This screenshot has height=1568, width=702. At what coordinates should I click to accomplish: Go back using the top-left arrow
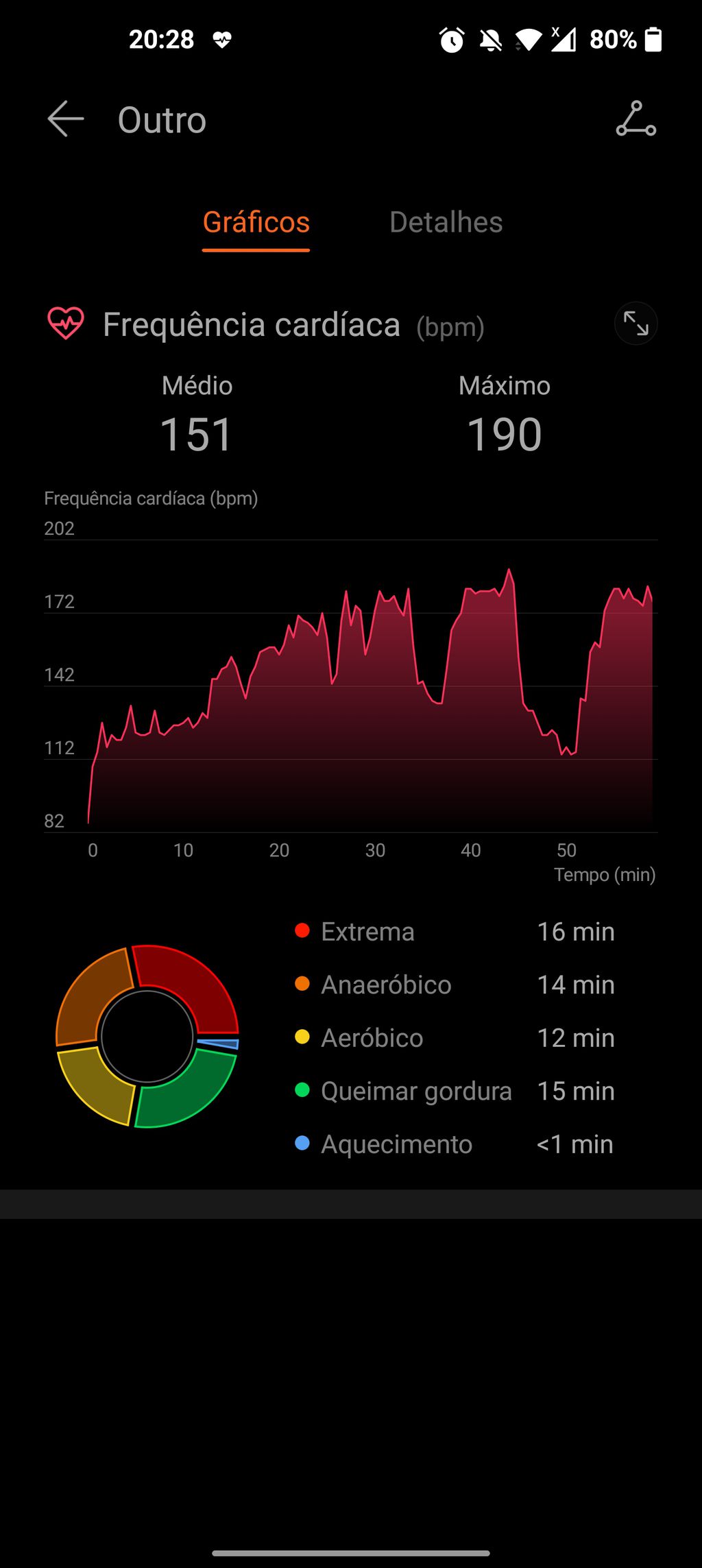click(x=66, y=119)
